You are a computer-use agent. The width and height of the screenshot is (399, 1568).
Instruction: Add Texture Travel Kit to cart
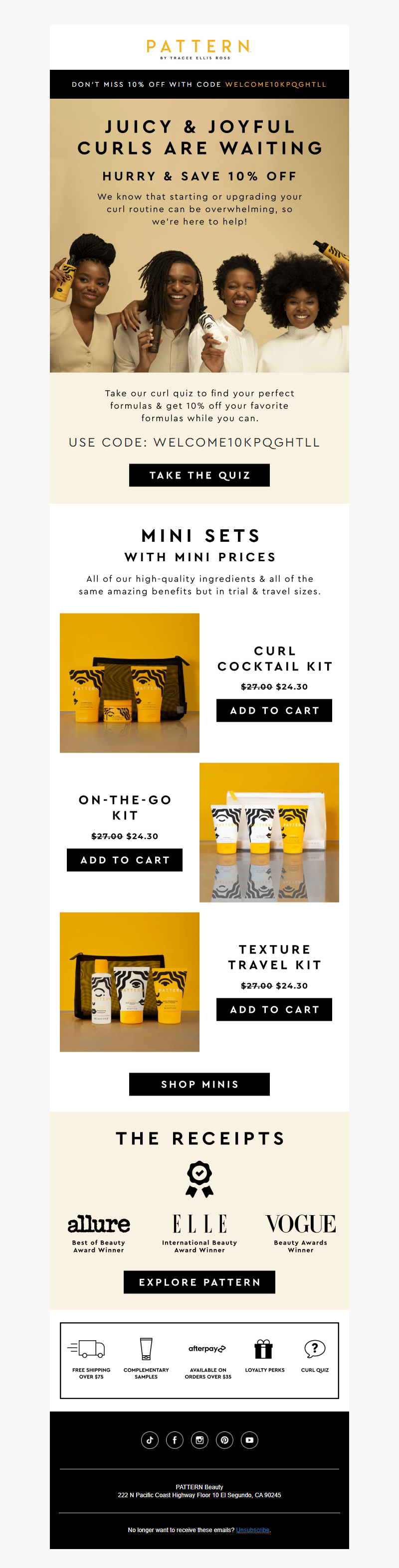coord(274,1009)
